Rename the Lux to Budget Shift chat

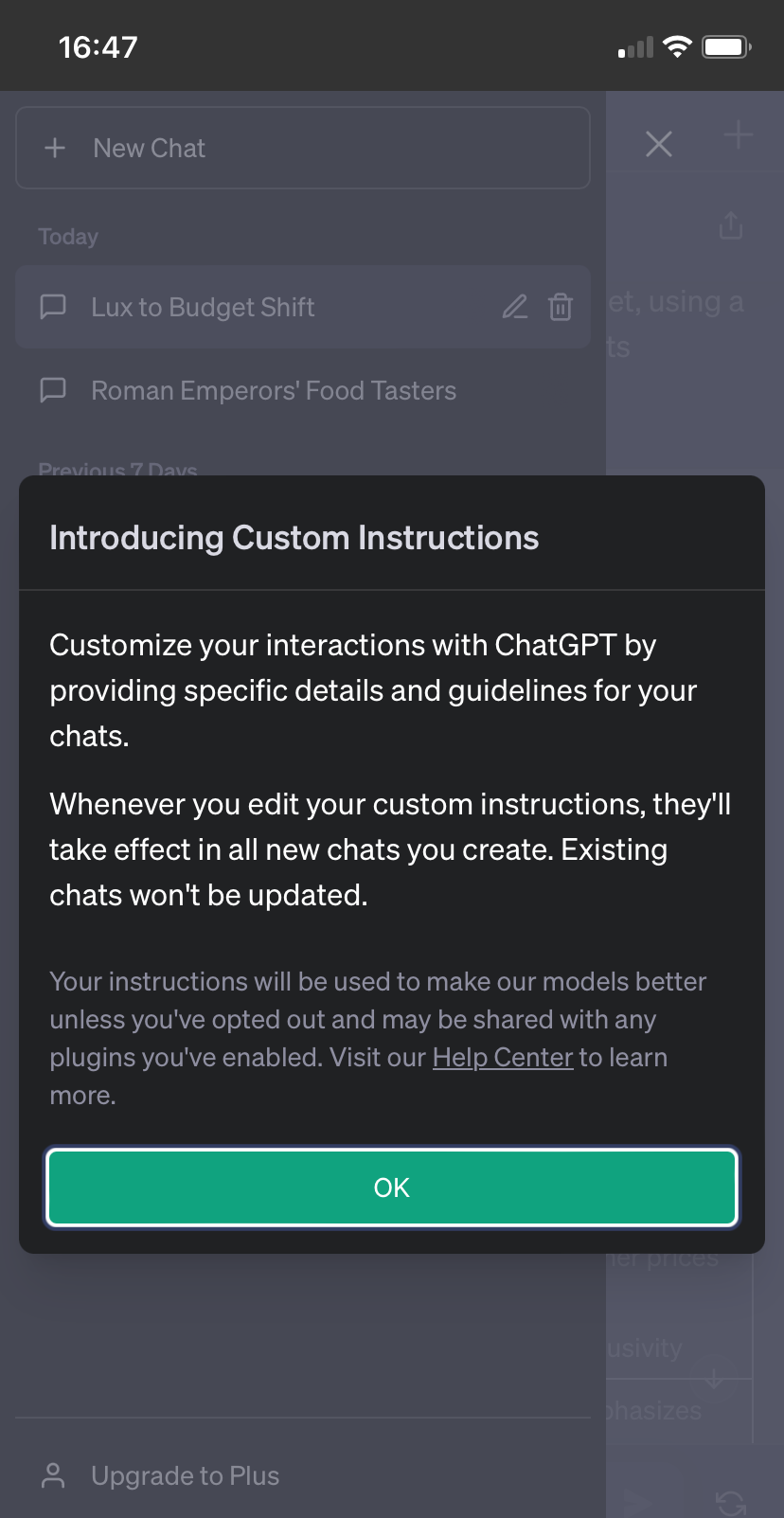pyautogui.click(x=515, y=307)
